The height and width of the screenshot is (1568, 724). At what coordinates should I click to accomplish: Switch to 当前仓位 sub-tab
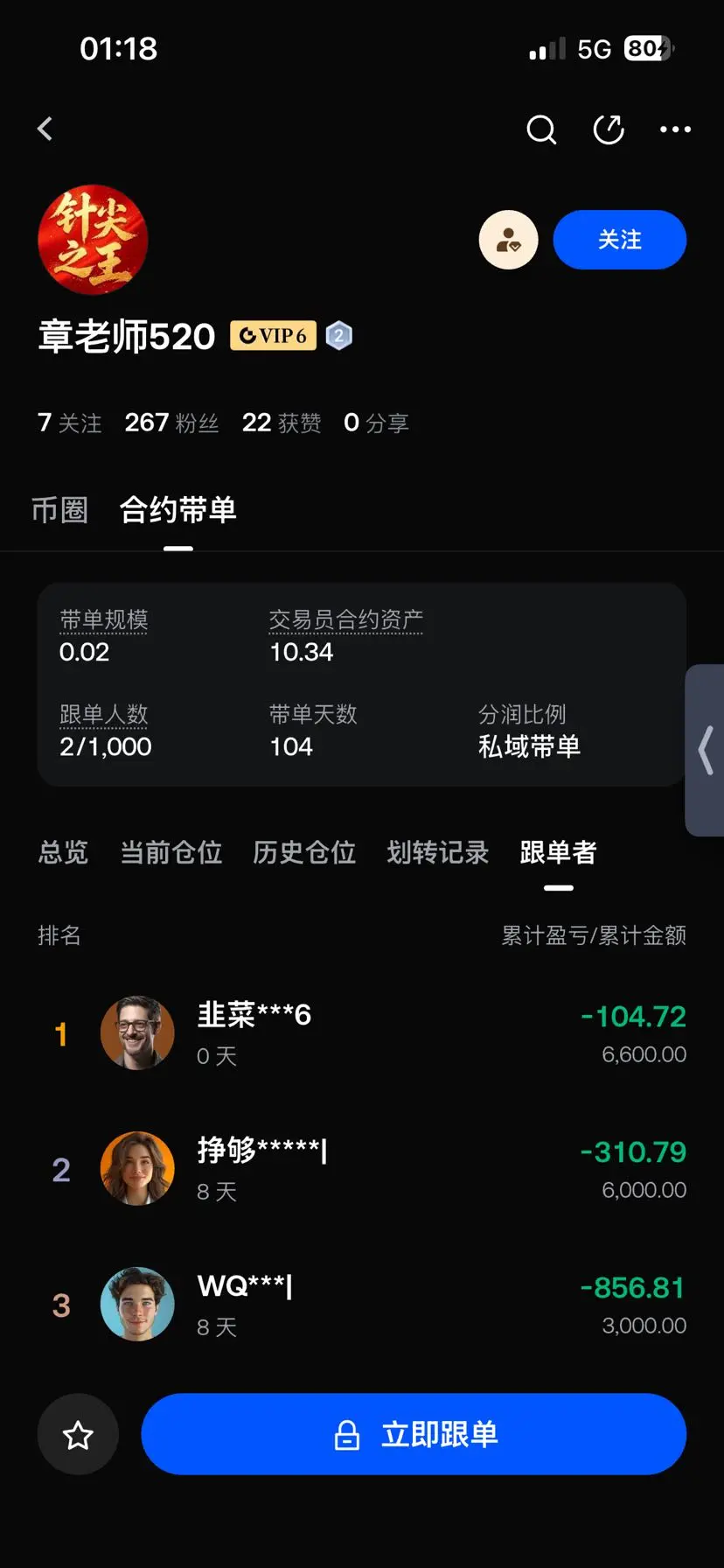click(x=171, y=852)
